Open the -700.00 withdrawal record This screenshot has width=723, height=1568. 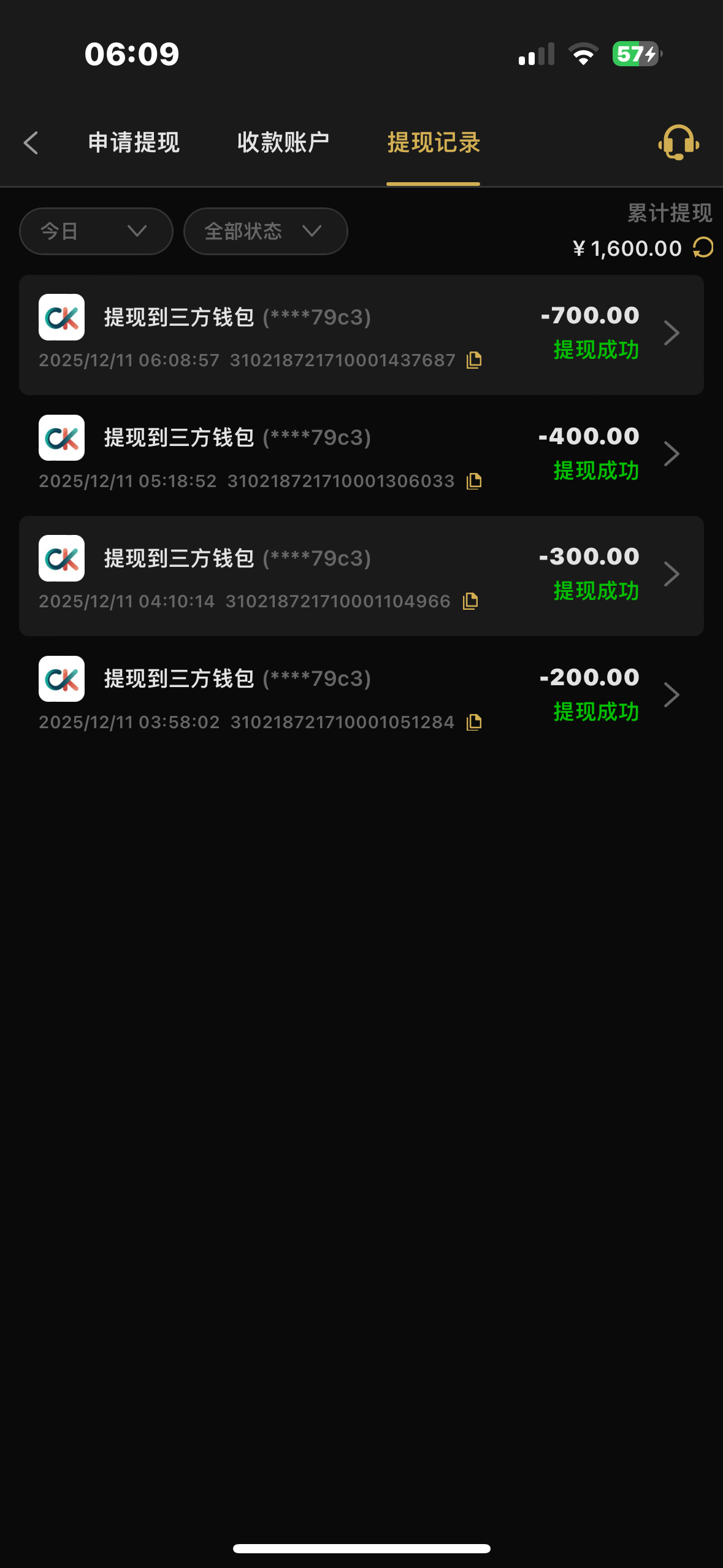(x=361, y=334)
